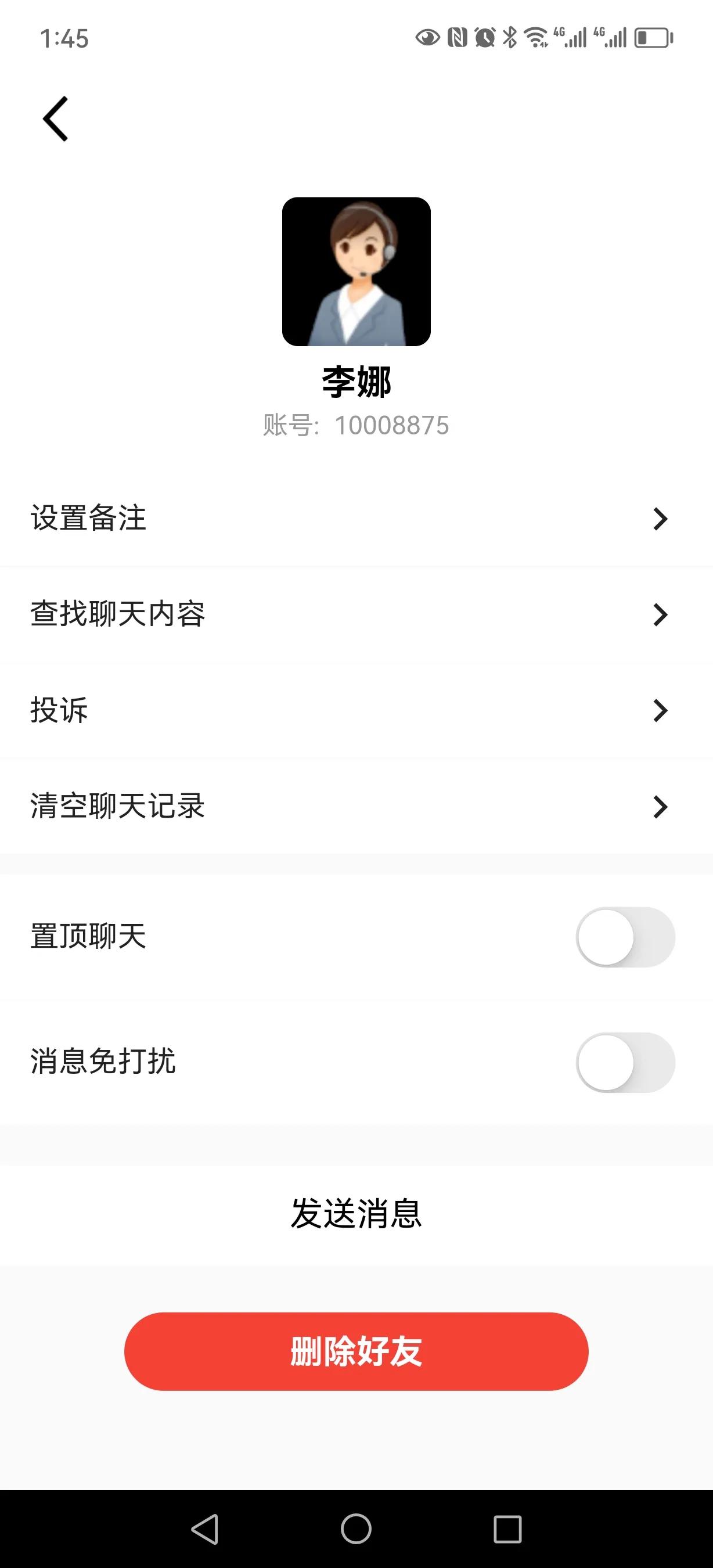Screen dimensions: 713x1568
Task: Expand the 设置备注 remark setting row
Action: (356, 519)
